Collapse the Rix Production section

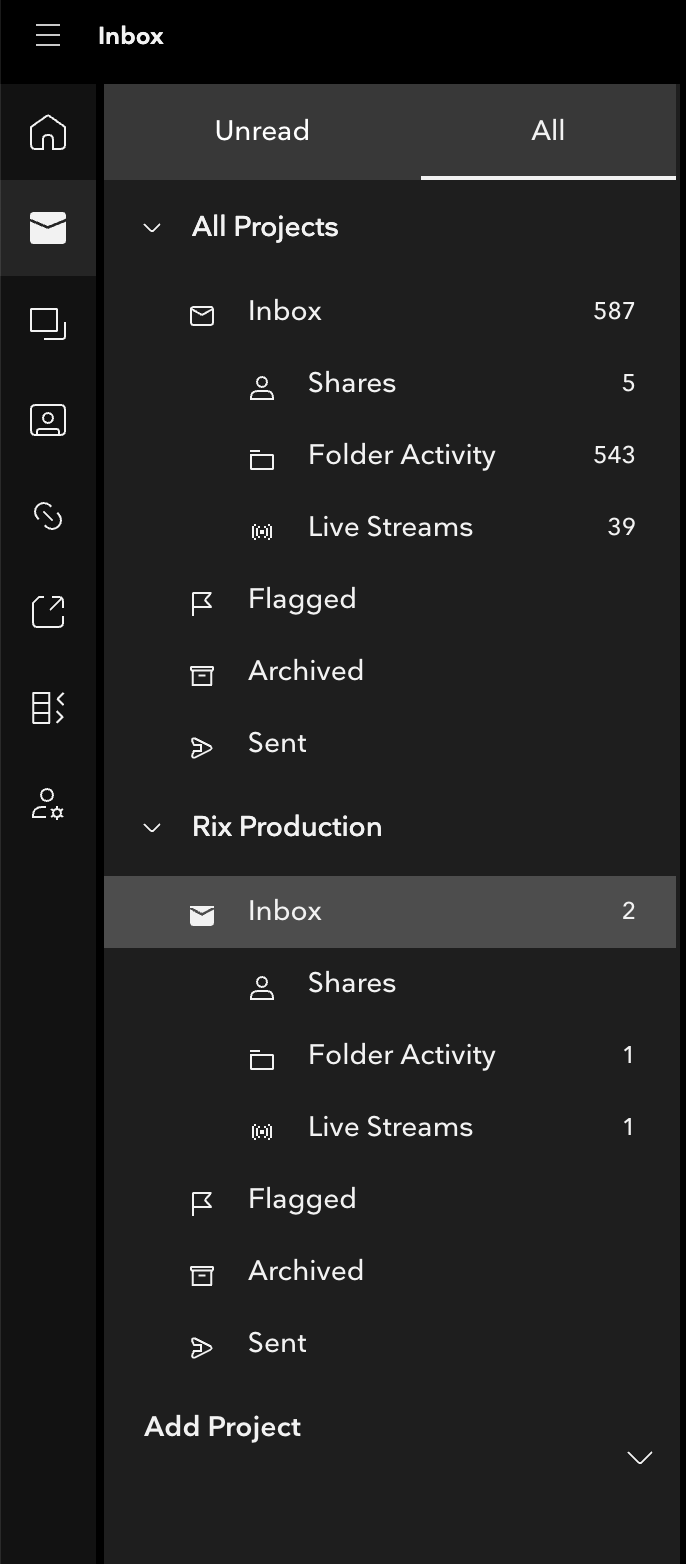coord(152,827)
